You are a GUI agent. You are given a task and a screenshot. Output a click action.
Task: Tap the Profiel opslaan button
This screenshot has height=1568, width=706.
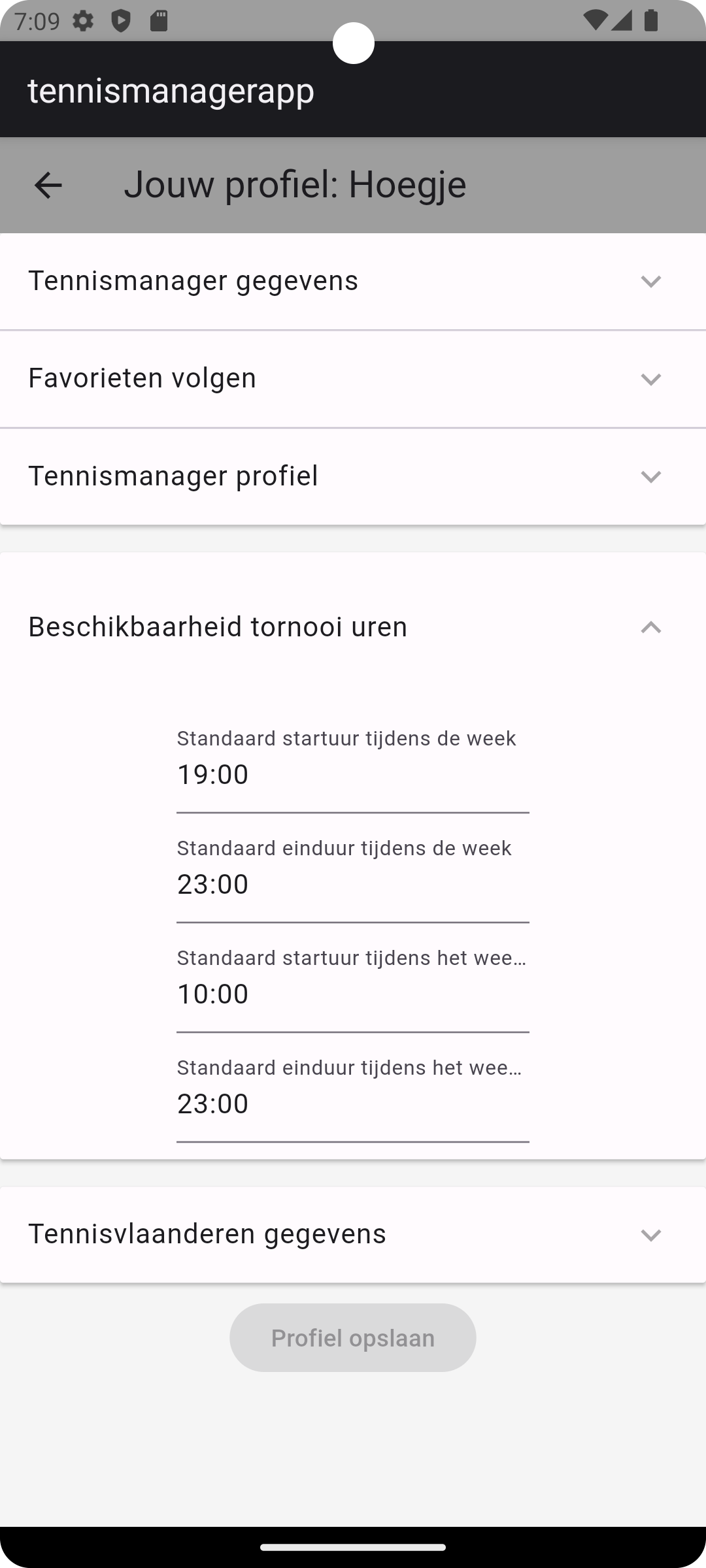point(353,1338)
